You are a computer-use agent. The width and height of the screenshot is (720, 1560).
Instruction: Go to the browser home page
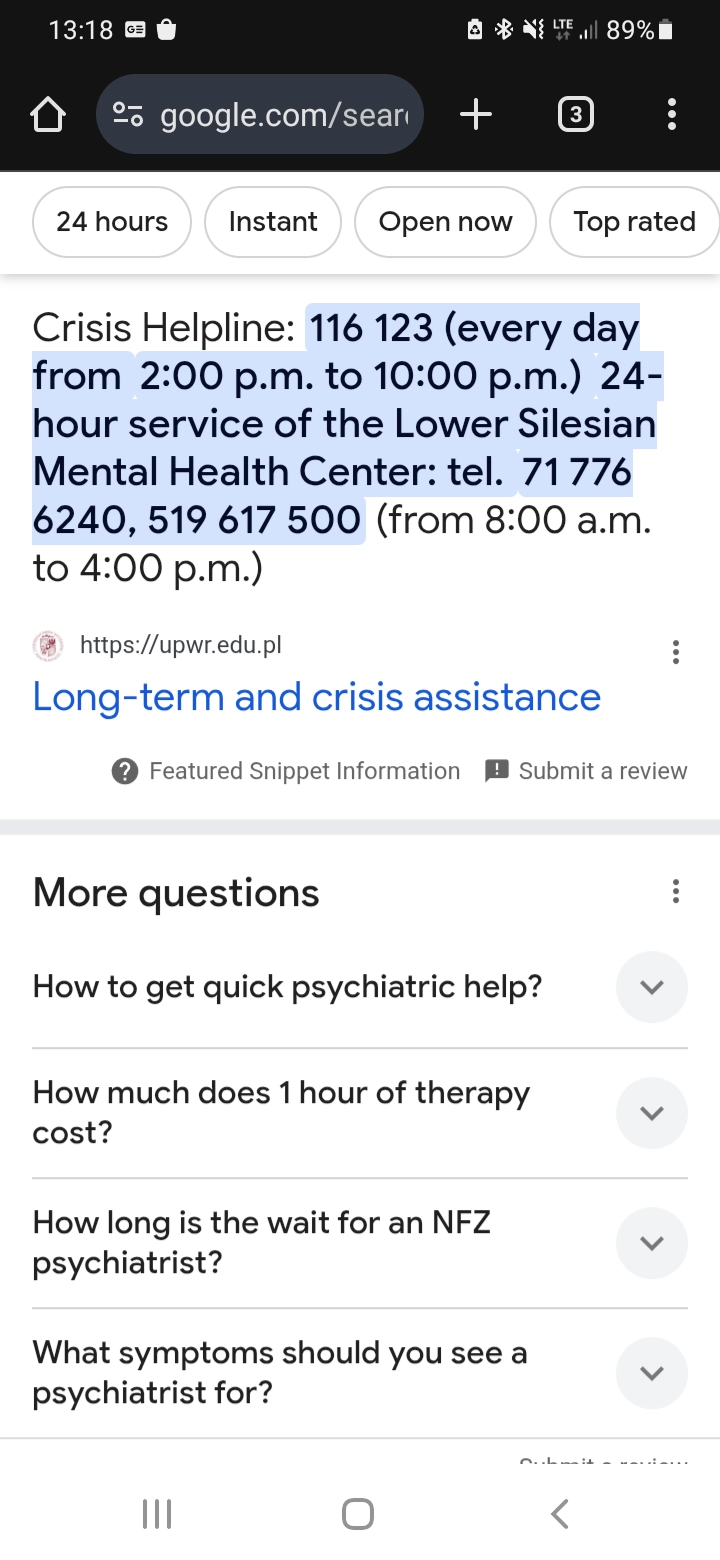pos(47,117)
